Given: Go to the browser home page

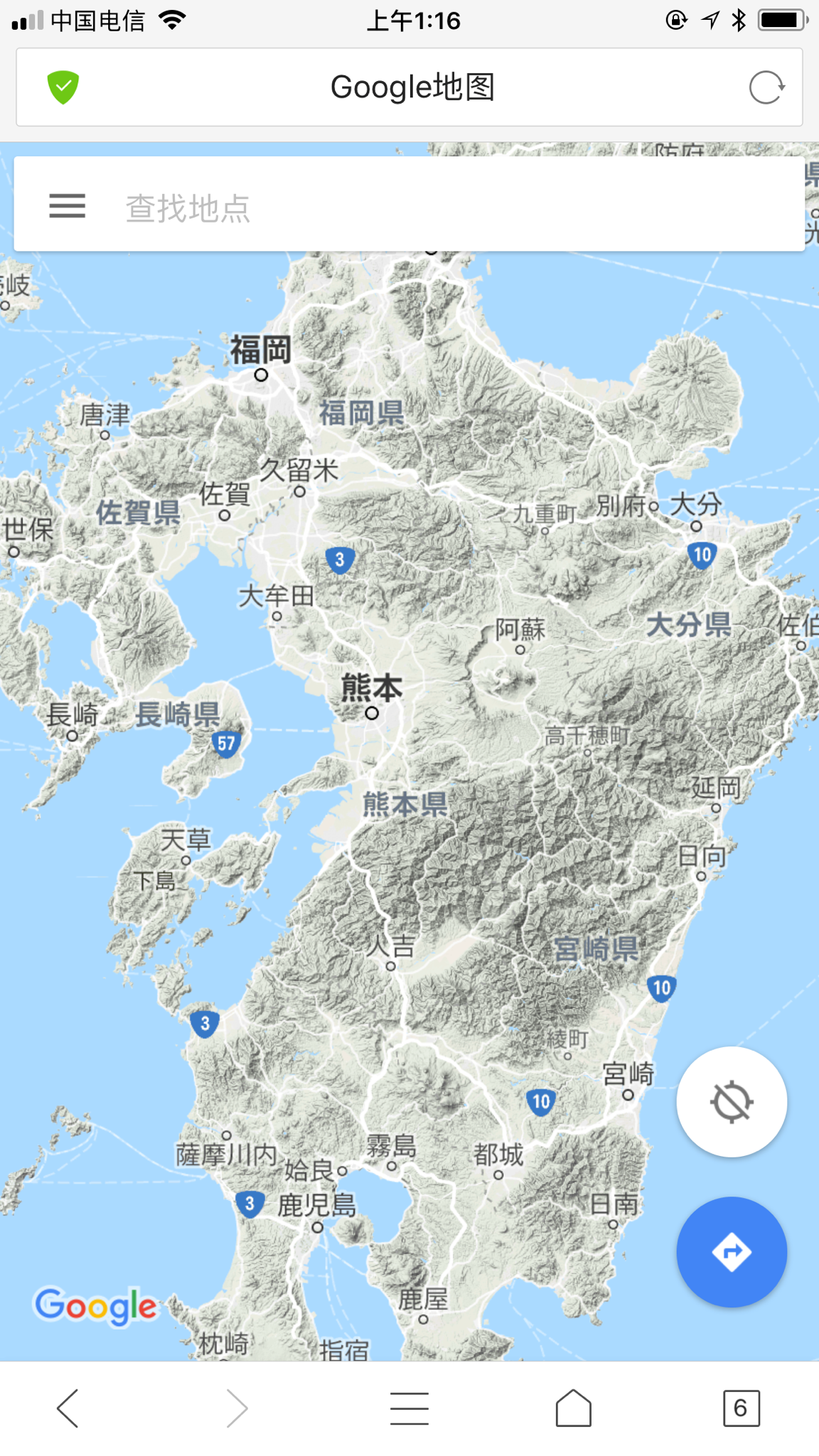Looking at the screenshot, I should coord(574,1408).
